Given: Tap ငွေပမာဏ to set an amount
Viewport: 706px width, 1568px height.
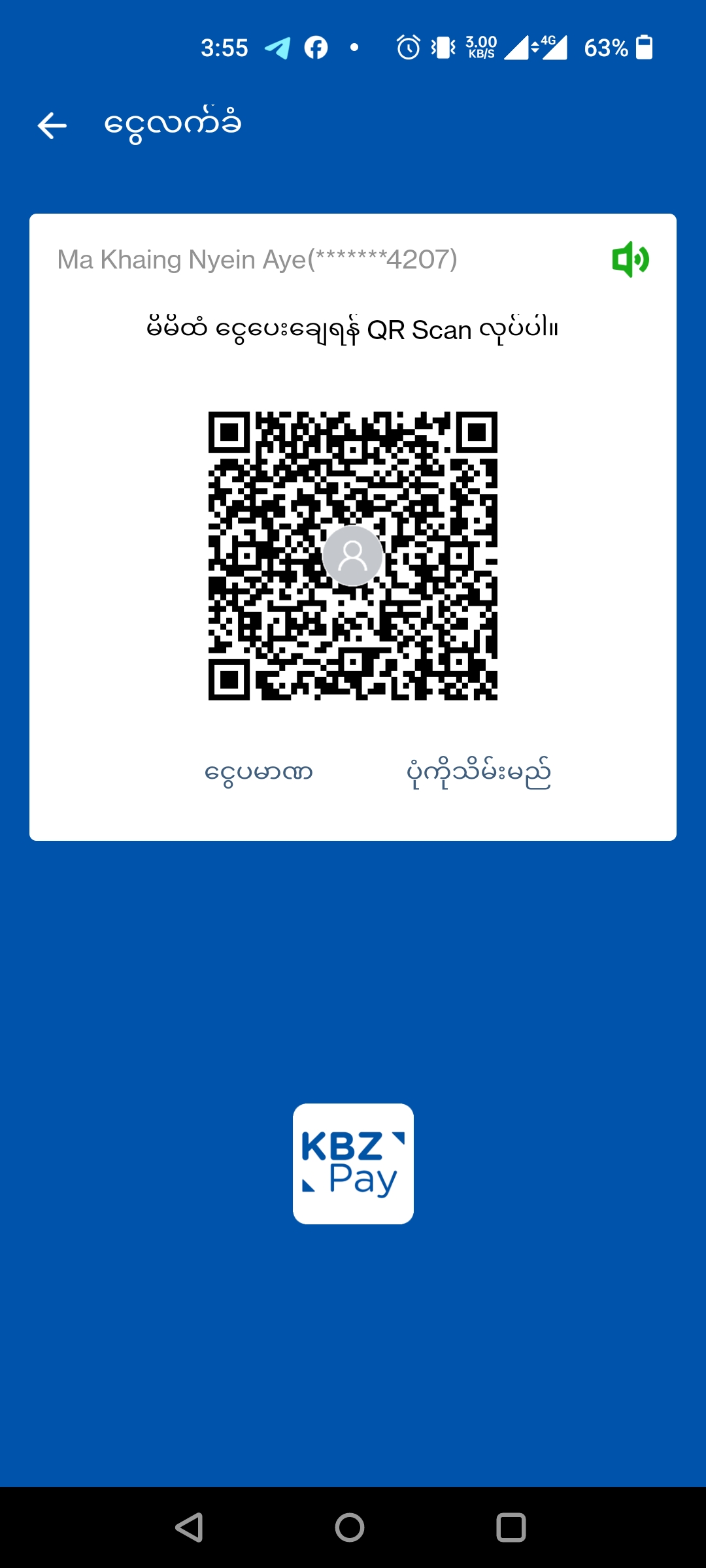Looking at the screenshot, I should tap(259, 773).
